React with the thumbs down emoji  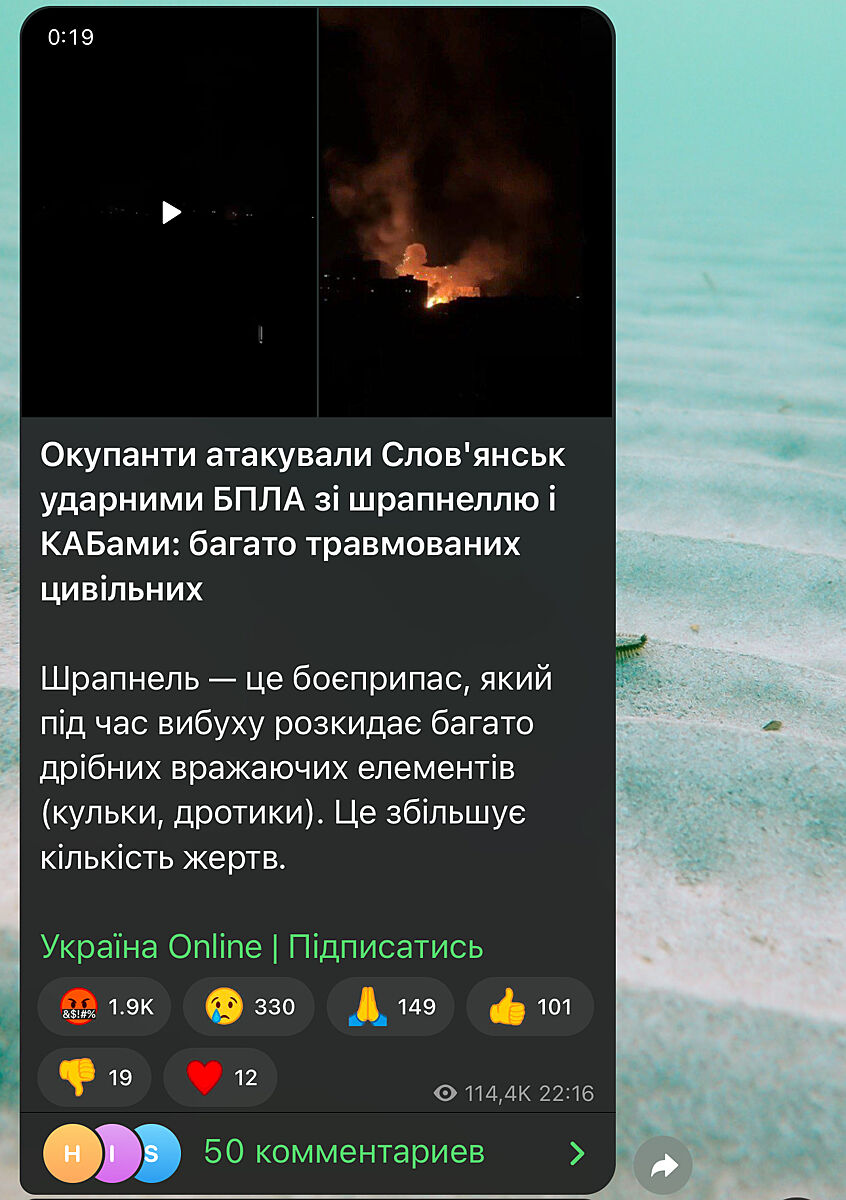pyautogui.click(x=94, y=1077)
